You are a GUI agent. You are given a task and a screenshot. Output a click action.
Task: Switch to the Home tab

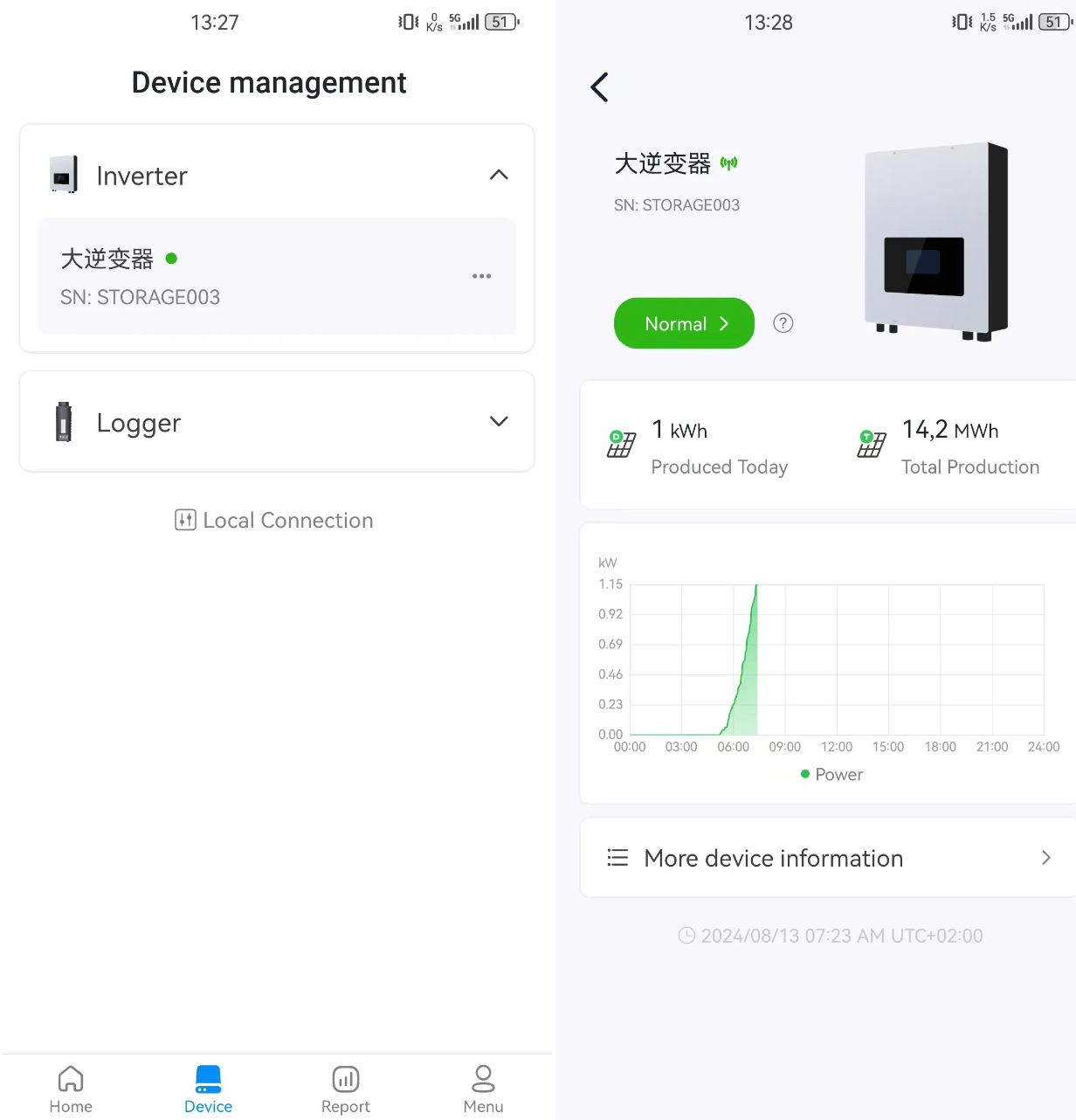71,1089
